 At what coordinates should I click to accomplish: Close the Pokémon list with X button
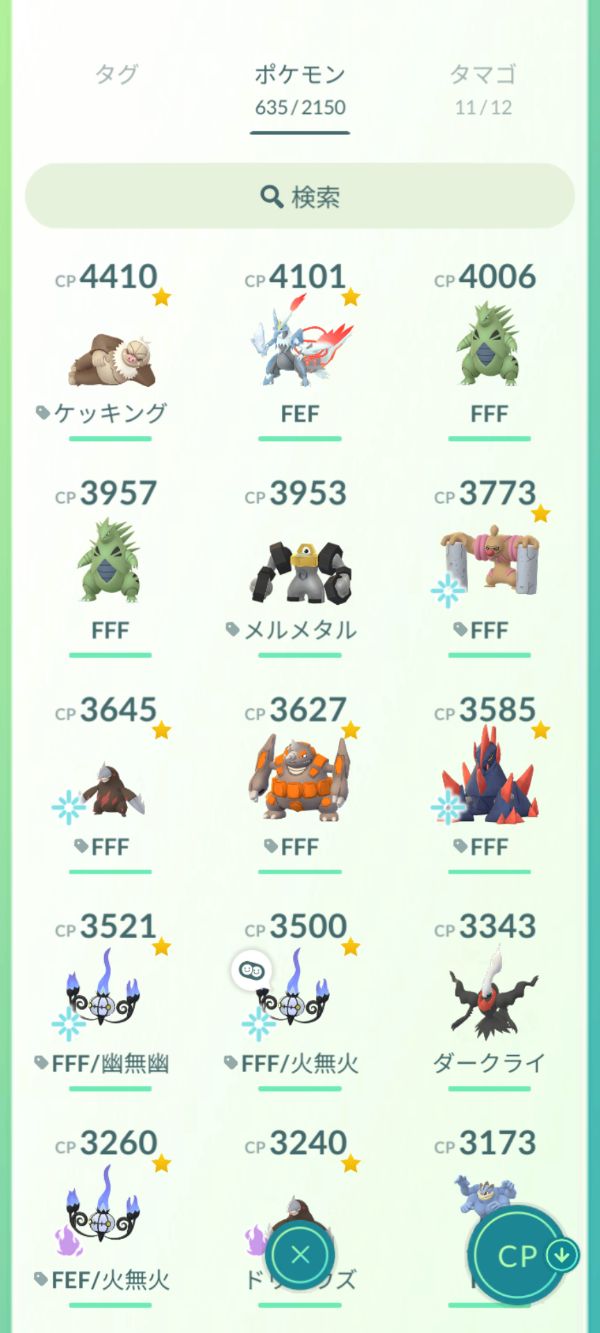click(x=300, y=1254)
